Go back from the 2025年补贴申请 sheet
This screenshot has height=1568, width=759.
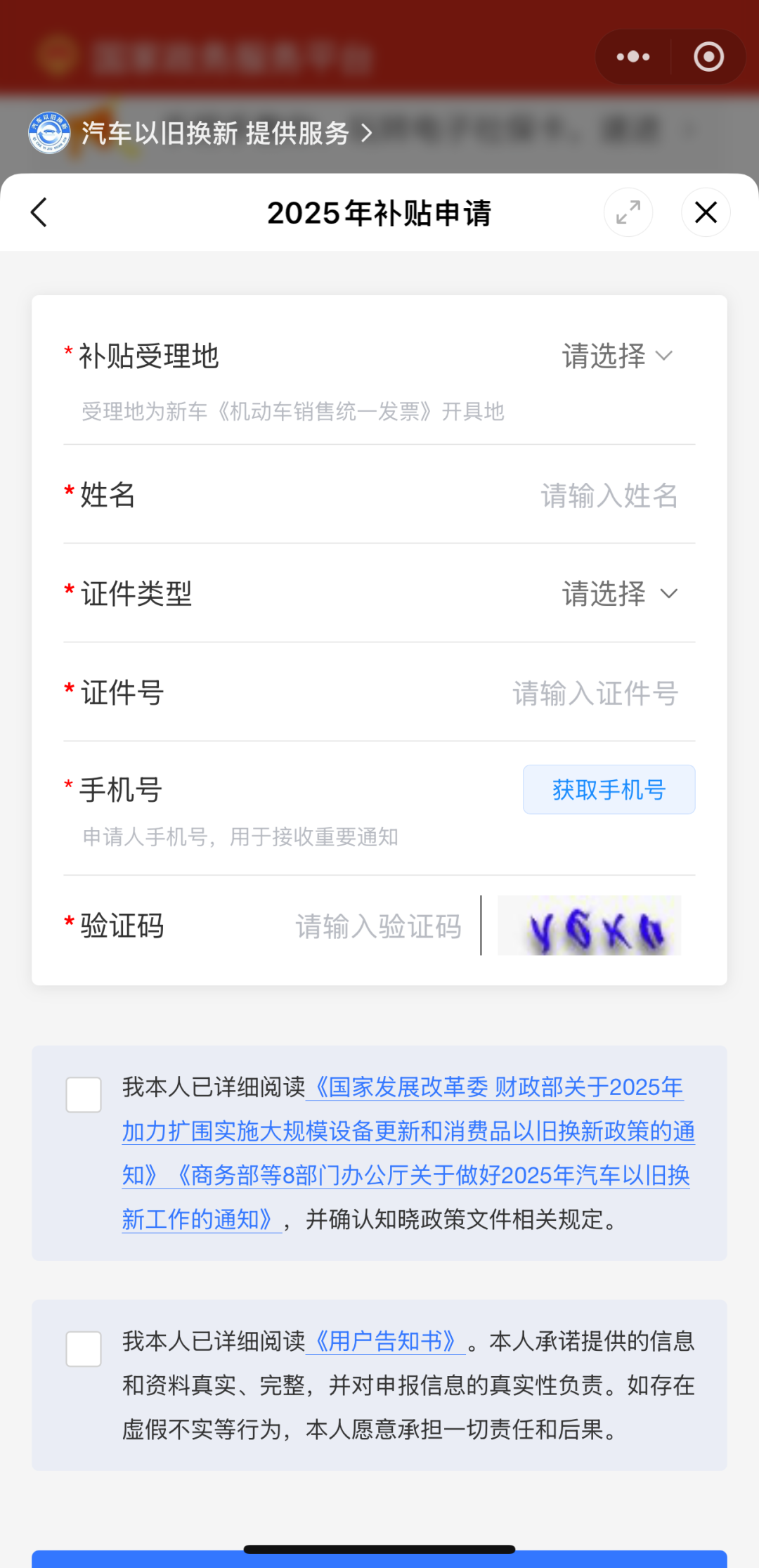point(39,212)
